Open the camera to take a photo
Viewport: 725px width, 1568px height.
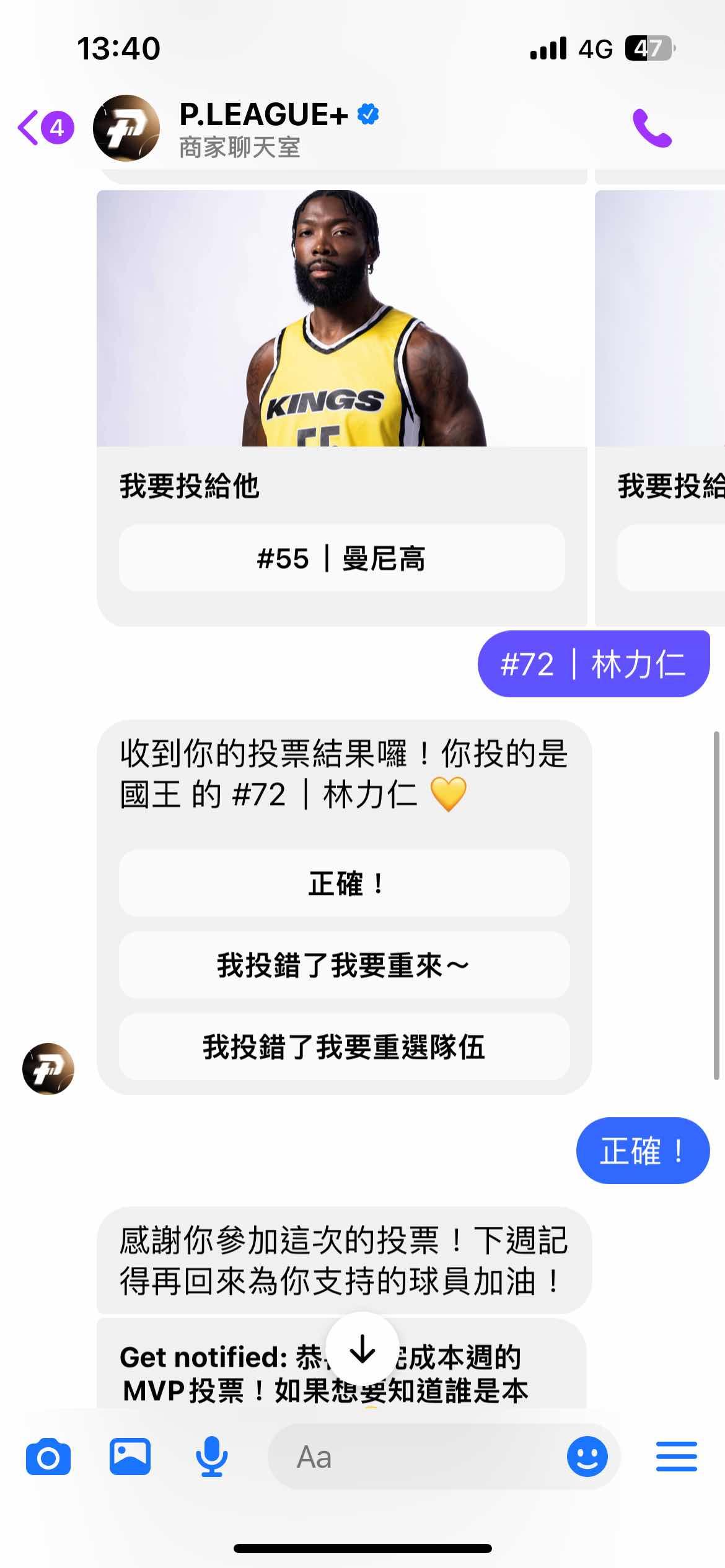pos(48,1457)
